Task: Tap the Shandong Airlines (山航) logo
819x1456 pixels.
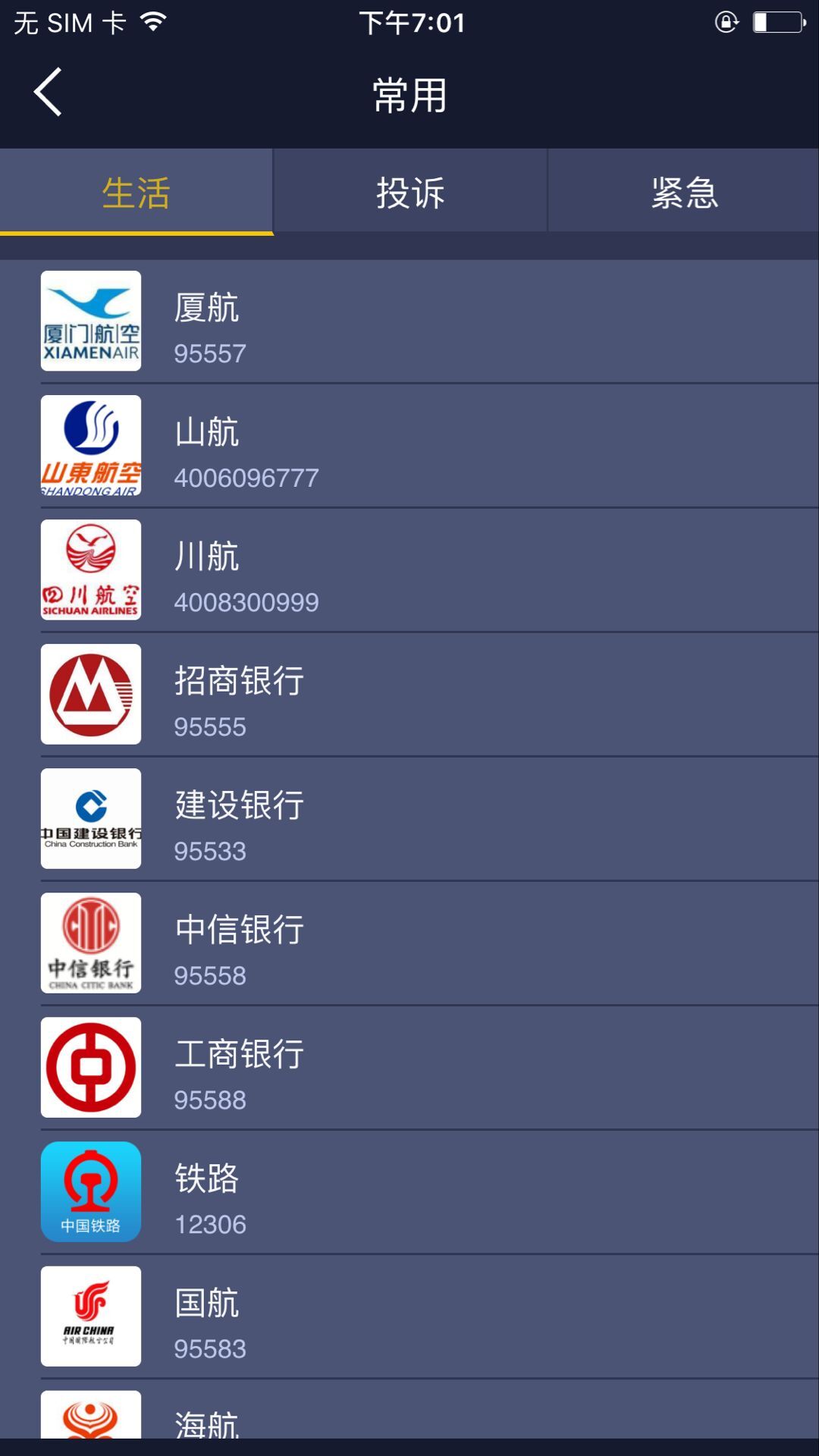Action: tap(90, 445)
